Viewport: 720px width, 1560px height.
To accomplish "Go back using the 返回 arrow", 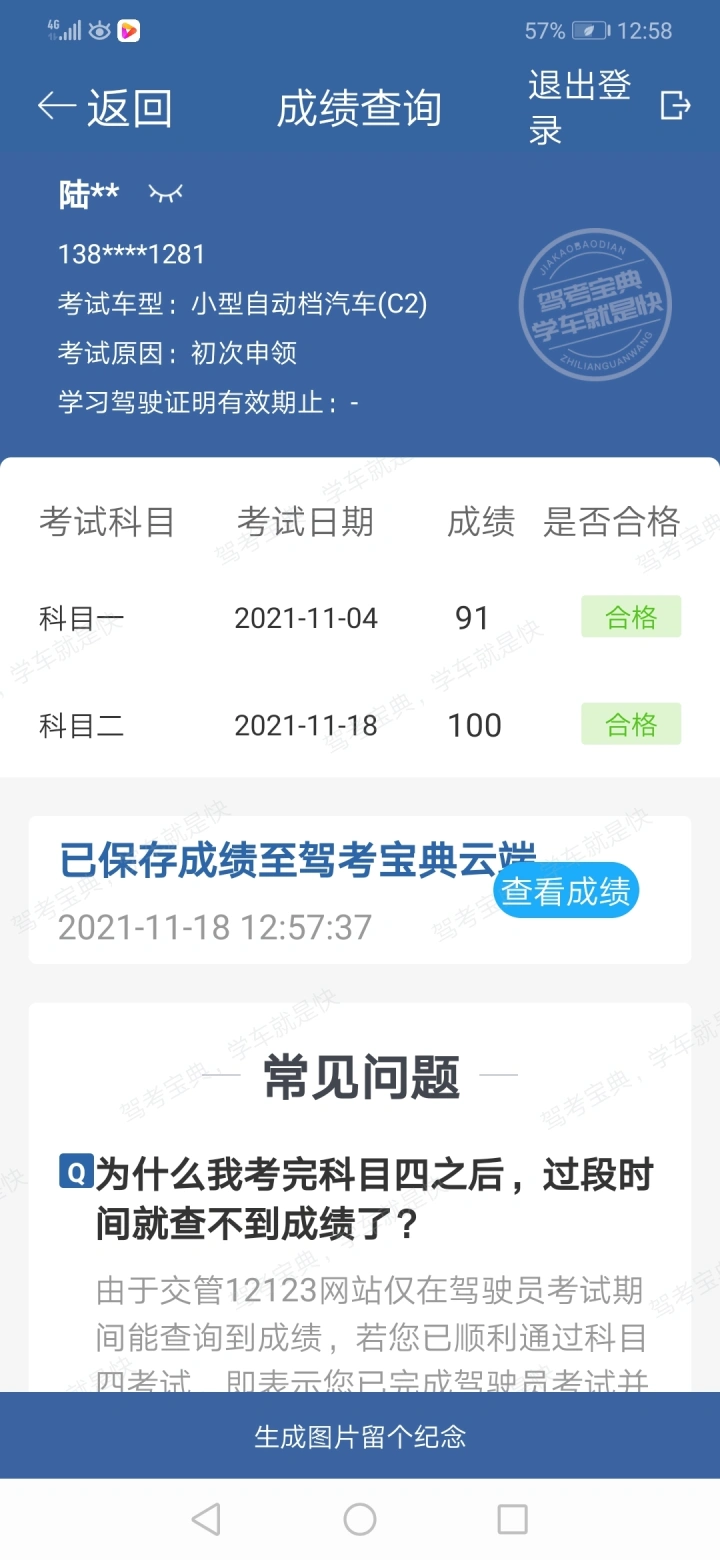I will 104,108.
